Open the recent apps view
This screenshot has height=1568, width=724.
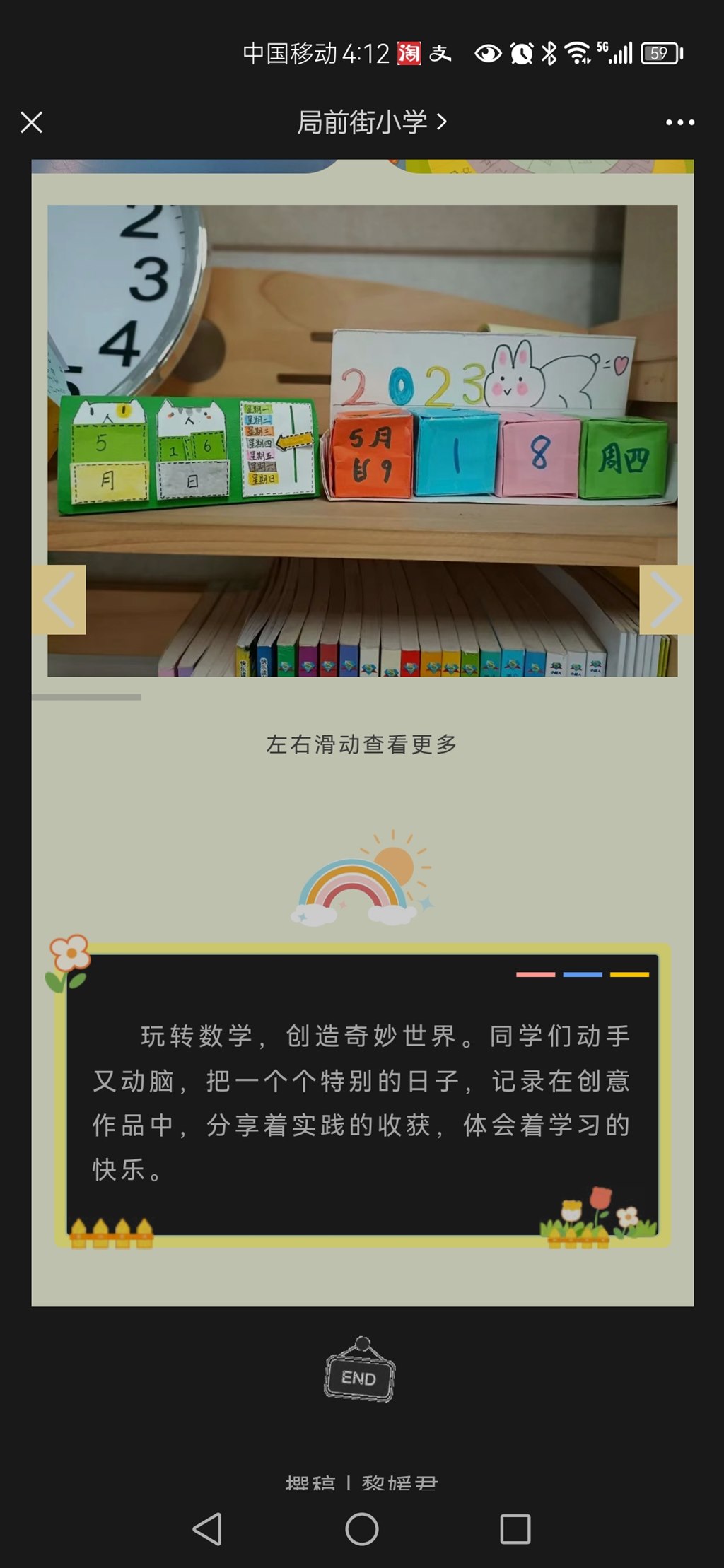[515, 1529]
